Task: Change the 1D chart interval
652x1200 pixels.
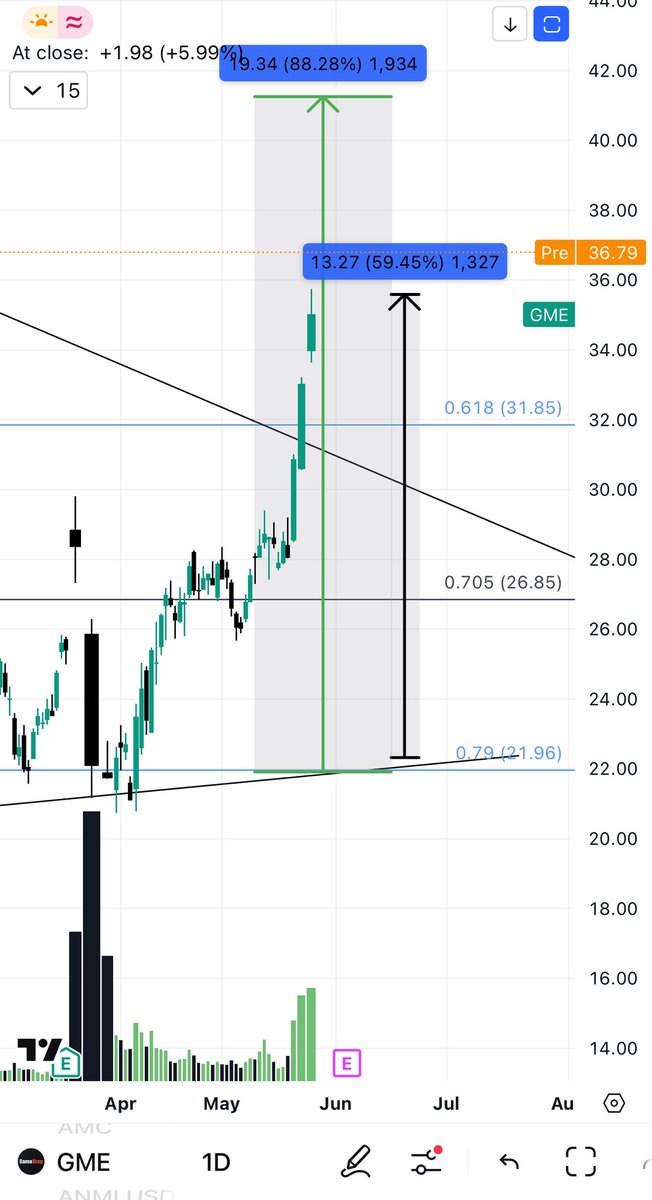Action: (216, 1162)
